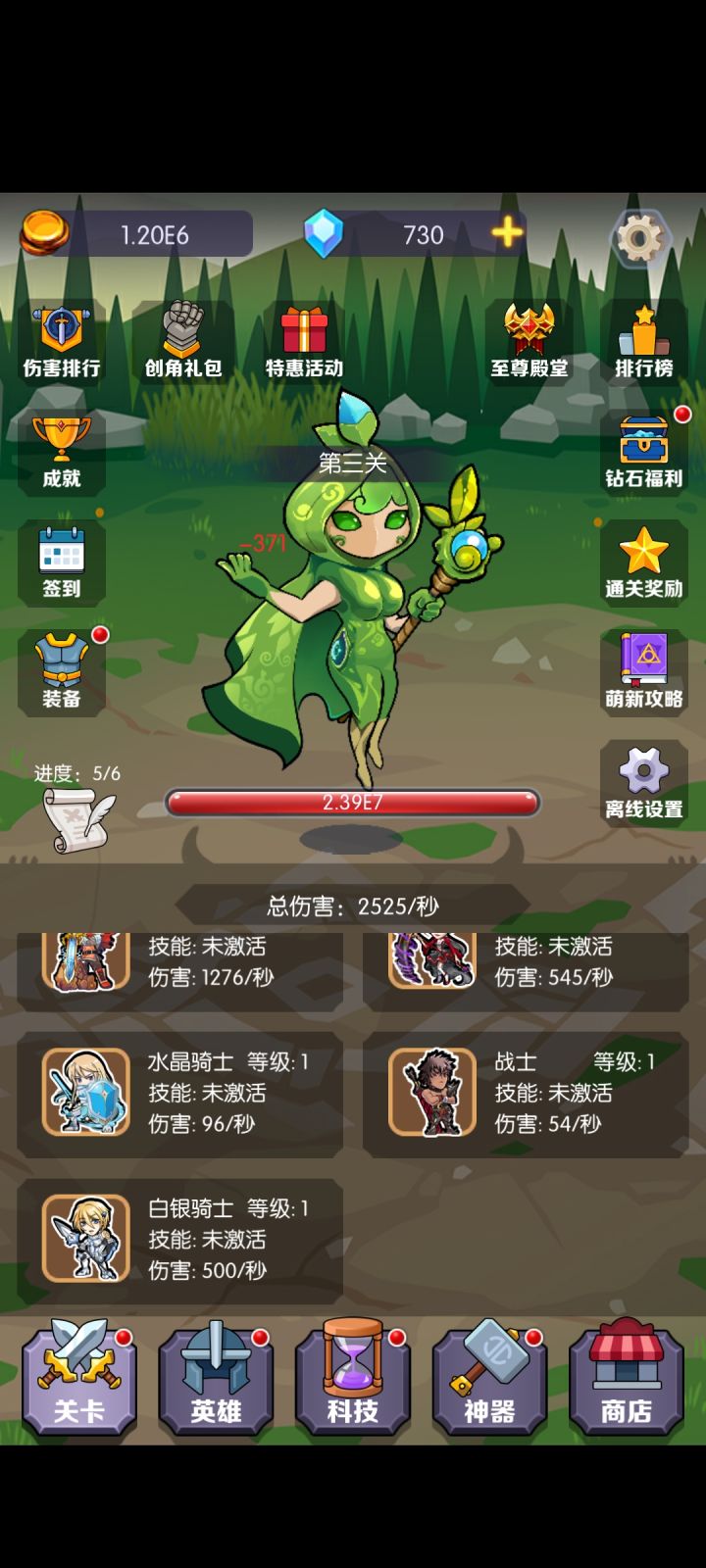Open the 商店 shop tab
The height and width of the screenshot is (1568, 706).
(x=625, y=1377)
